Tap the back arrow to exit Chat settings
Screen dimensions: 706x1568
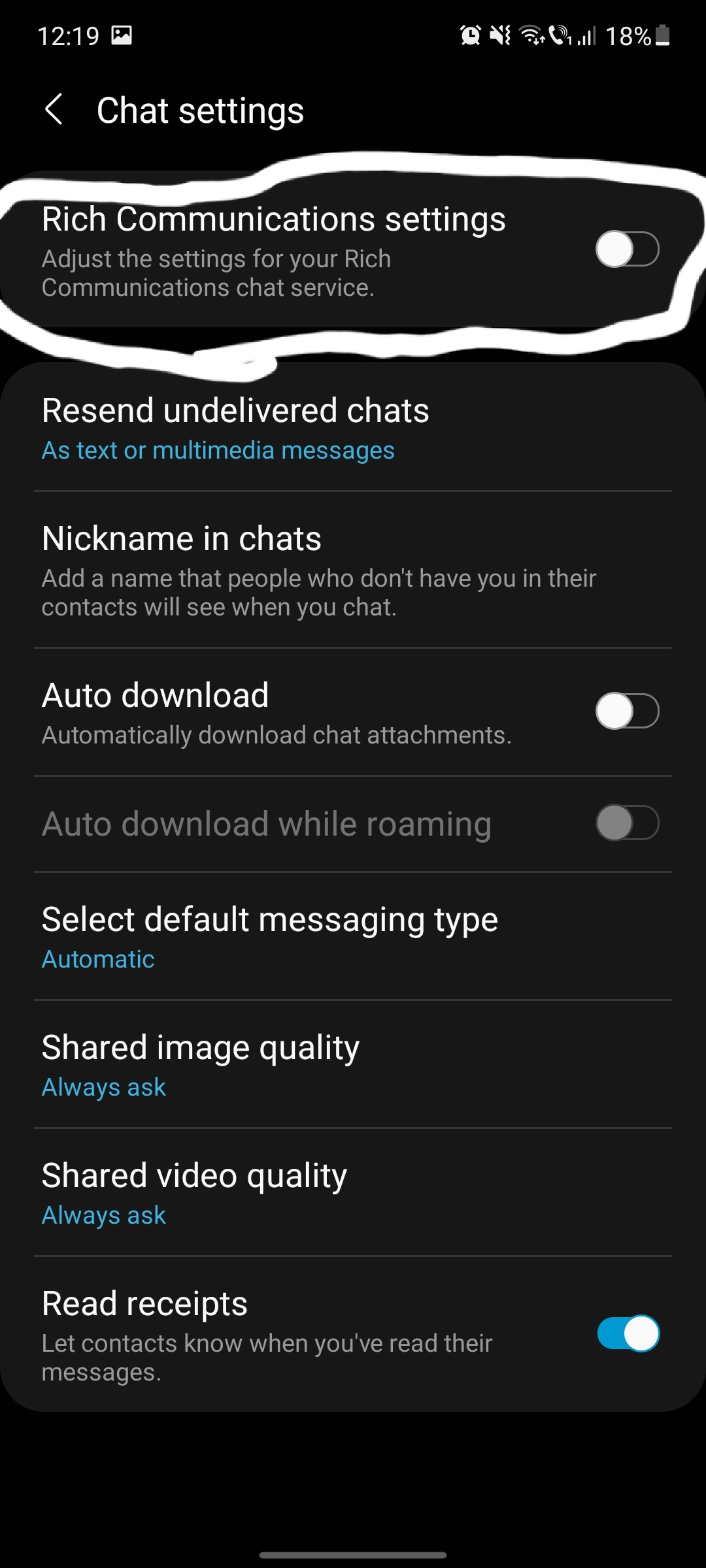point(55,110)
